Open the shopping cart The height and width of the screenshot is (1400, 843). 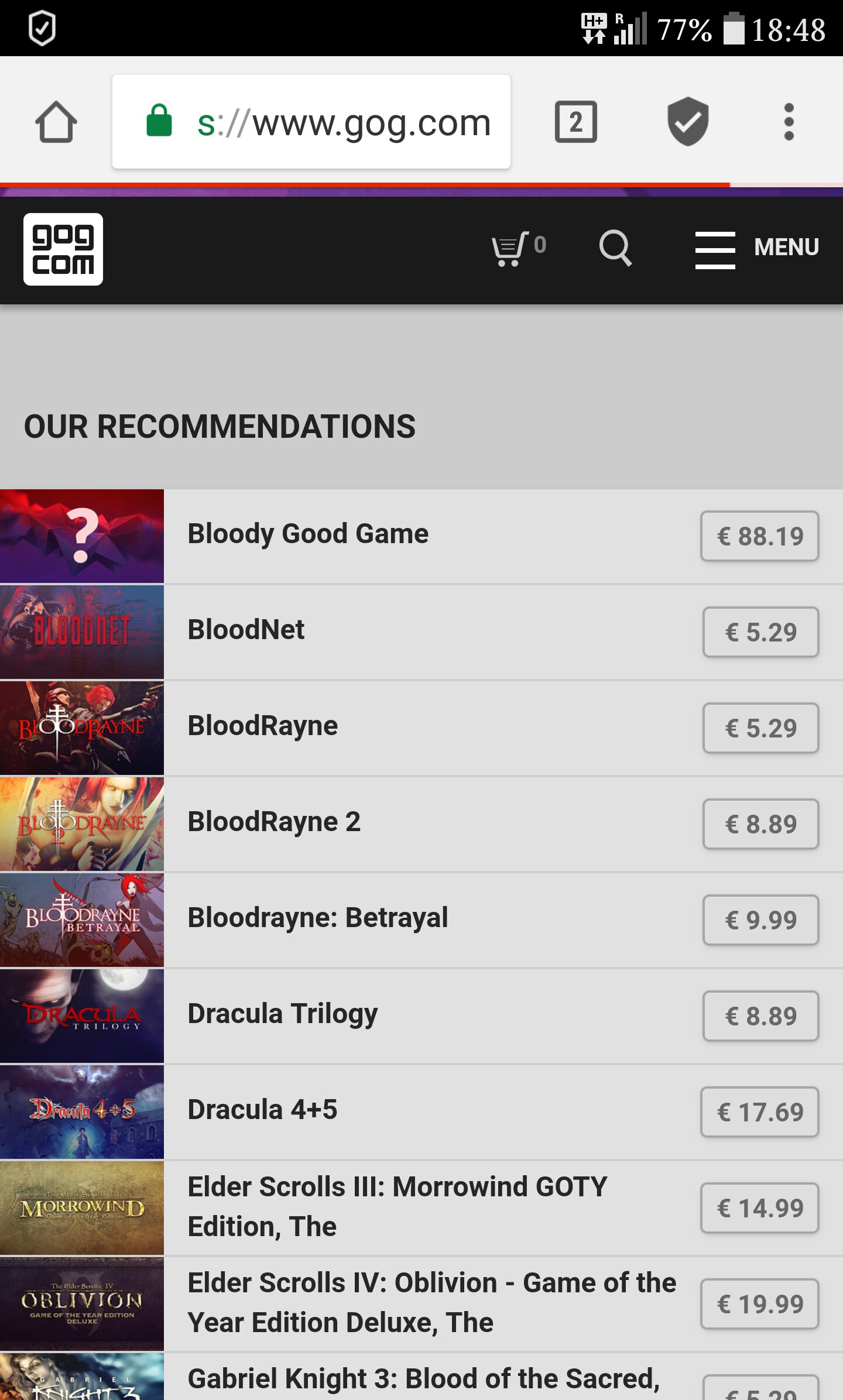(518, 248)
